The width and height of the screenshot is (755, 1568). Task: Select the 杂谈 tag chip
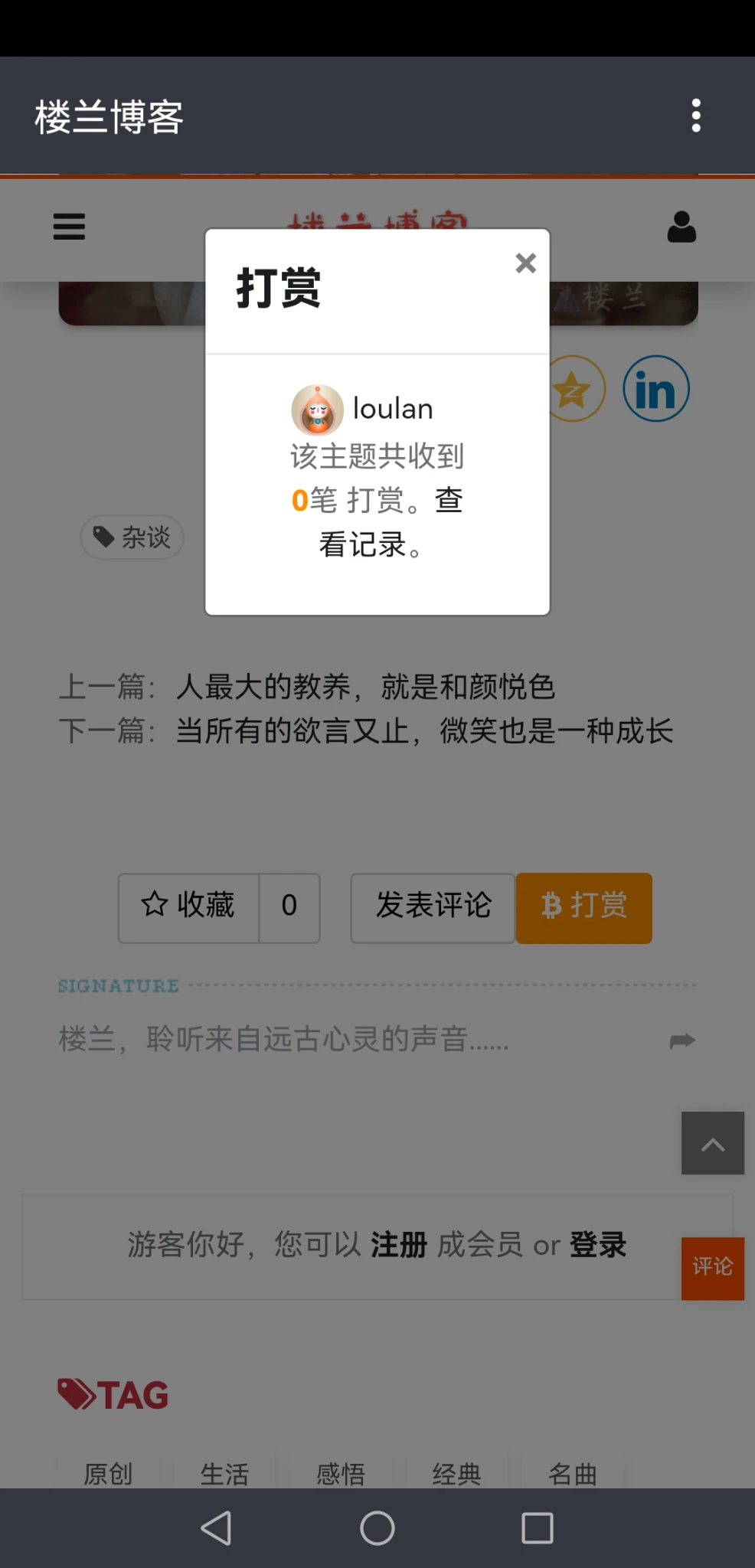coord(132,537)
